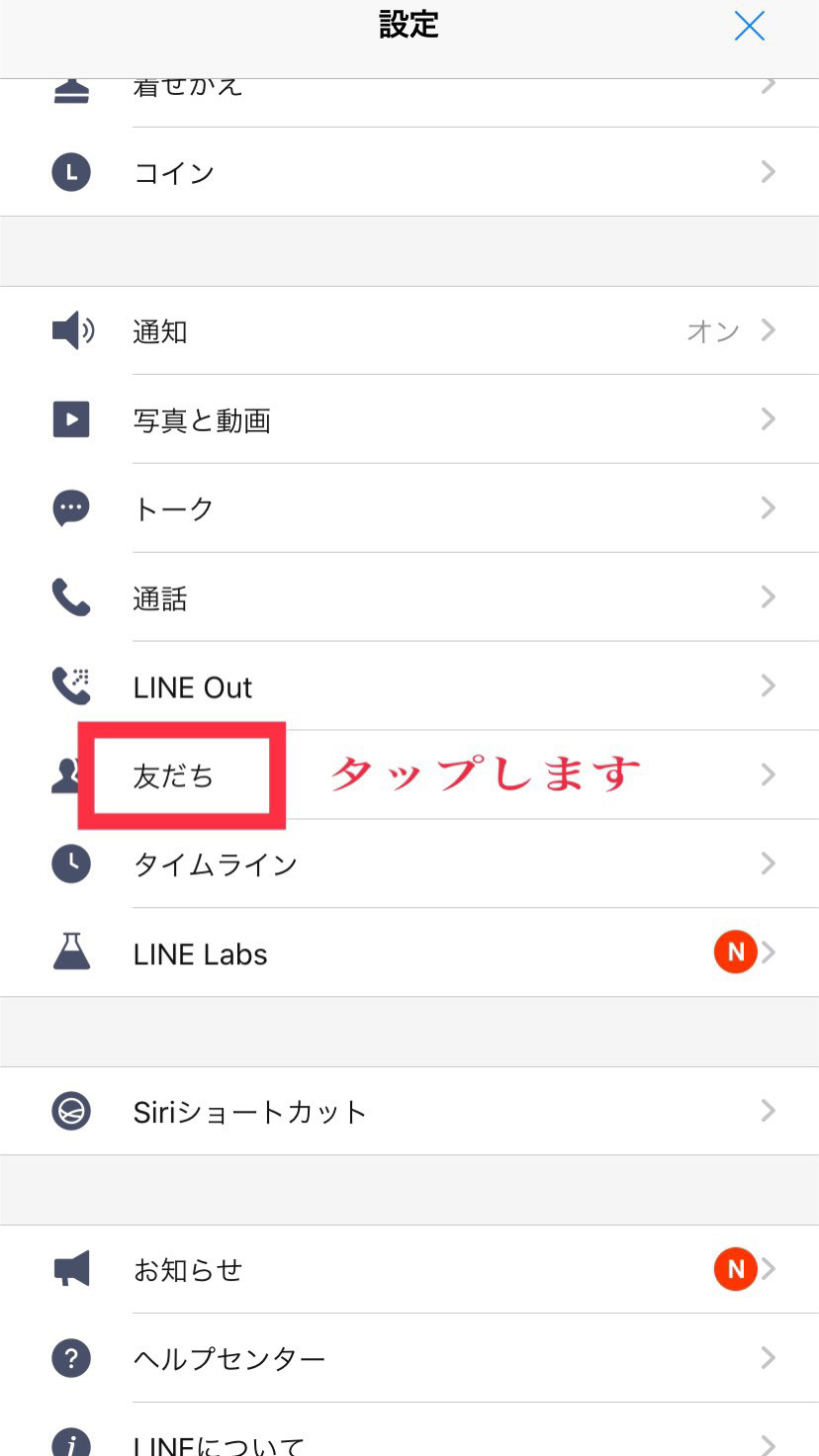This screenshot has width=819, height=1456.
Task: Open お知らせ announcements
Action: [409, 1269]
